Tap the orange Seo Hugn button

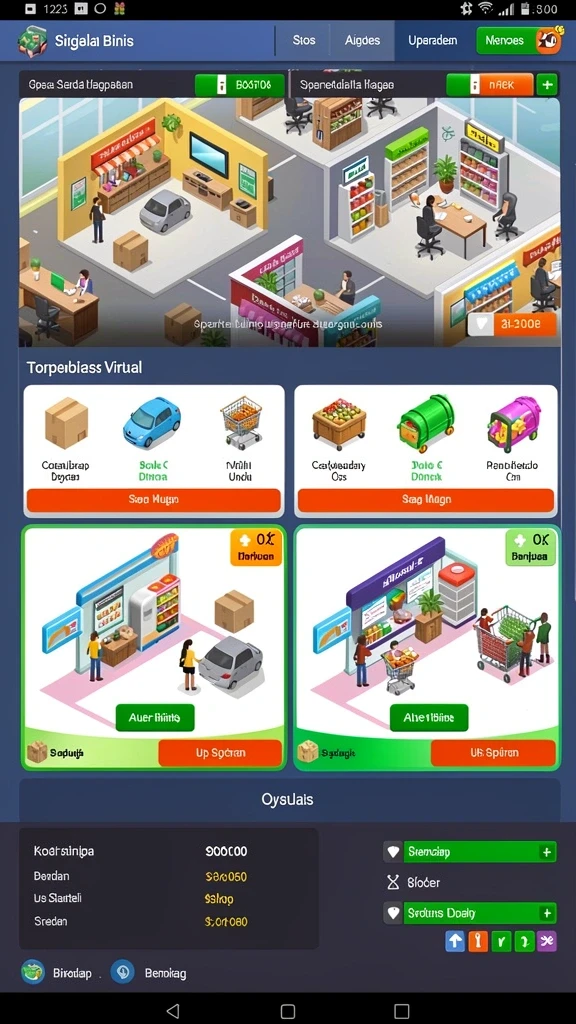[153, 500]
